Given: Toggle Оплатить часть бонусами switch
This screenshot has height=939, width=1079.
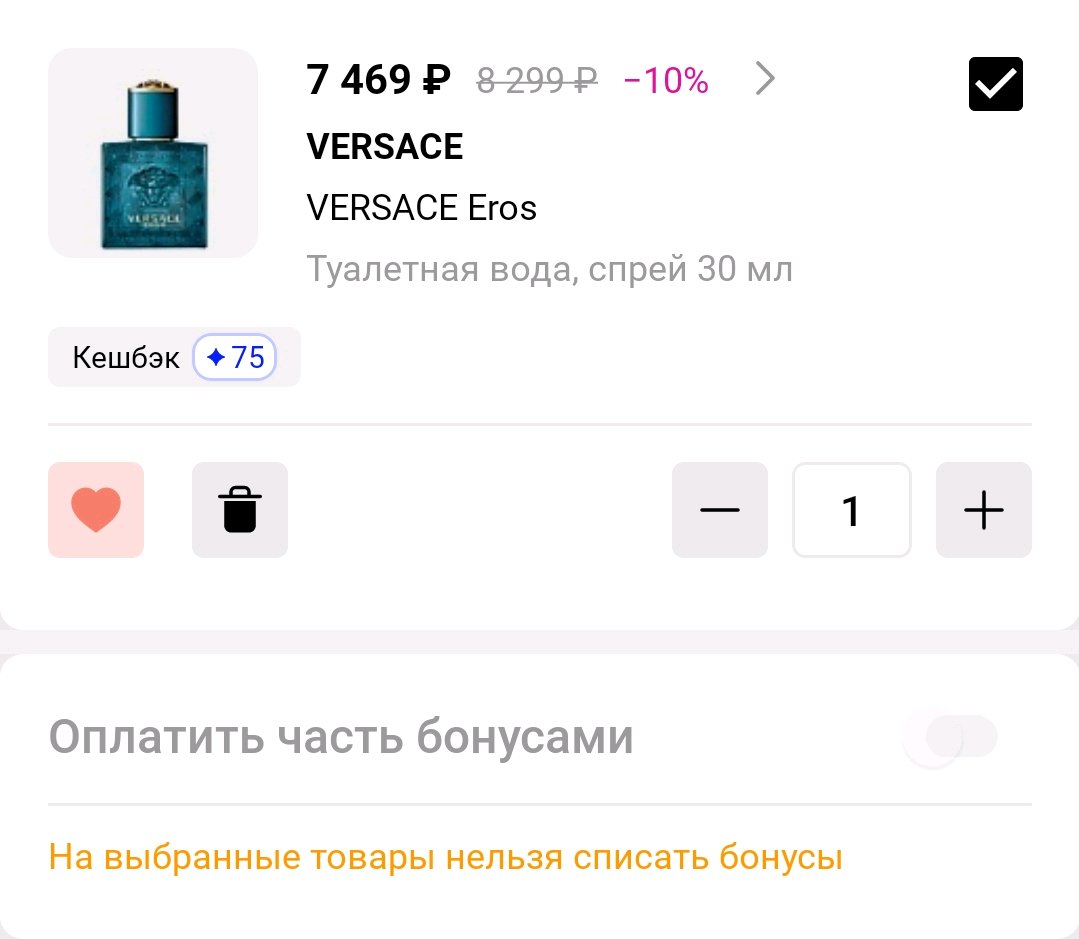Looking at the screenshot, I should [x=950, y=739].
